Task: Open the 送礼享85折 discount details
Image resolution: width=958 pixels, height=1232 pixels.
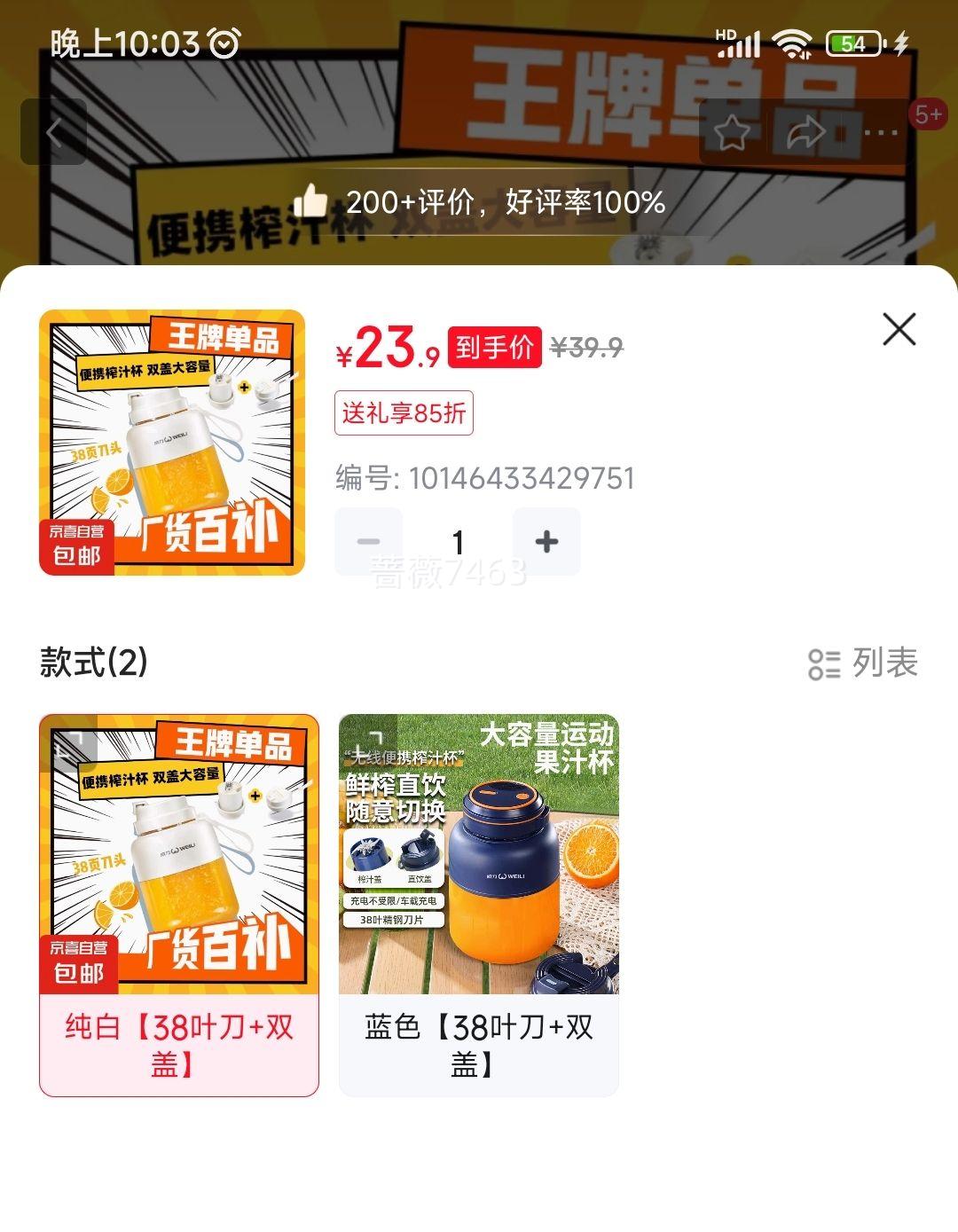Action: [x=404, y=412]
